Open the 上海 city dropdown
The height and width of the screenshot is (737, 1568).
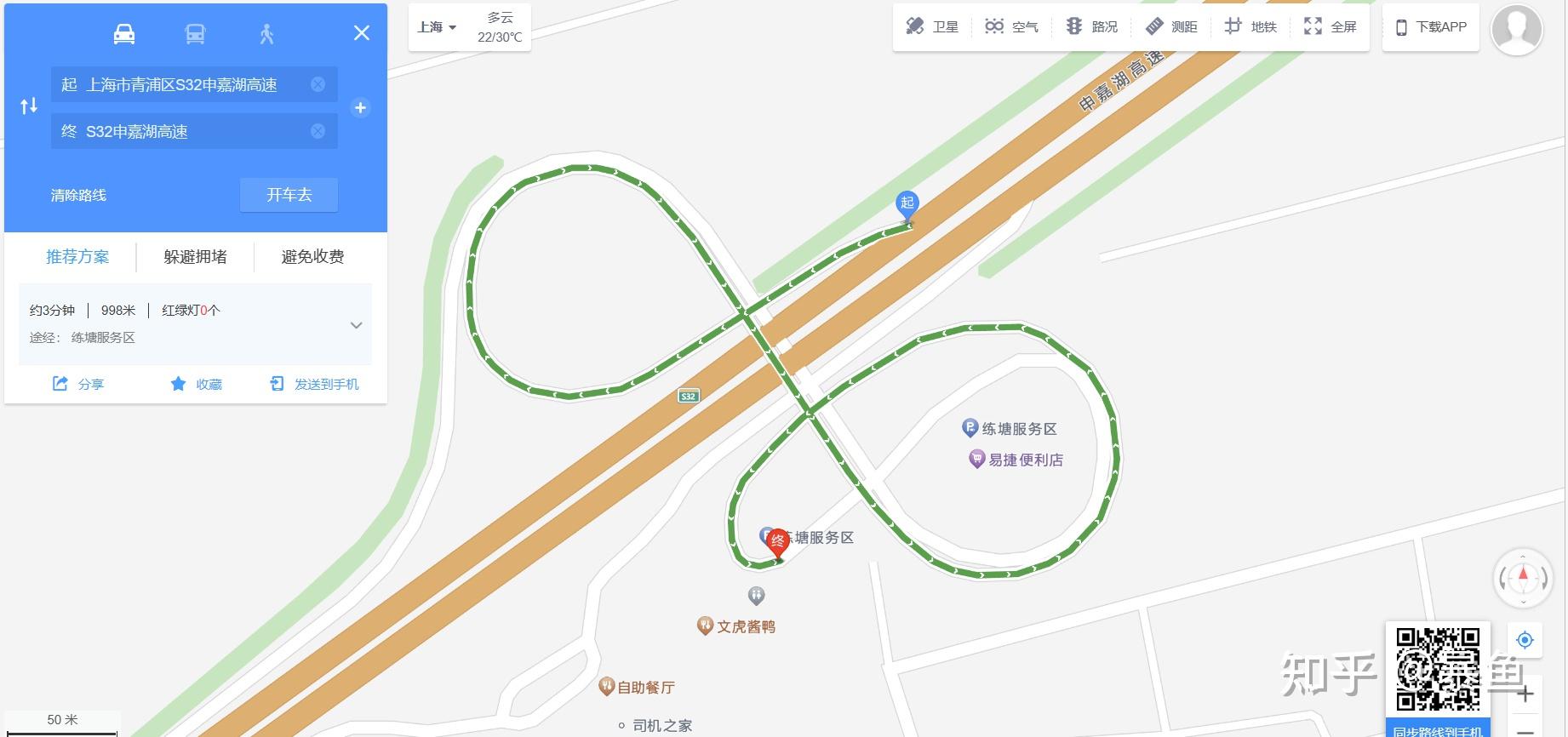point(437,27)
